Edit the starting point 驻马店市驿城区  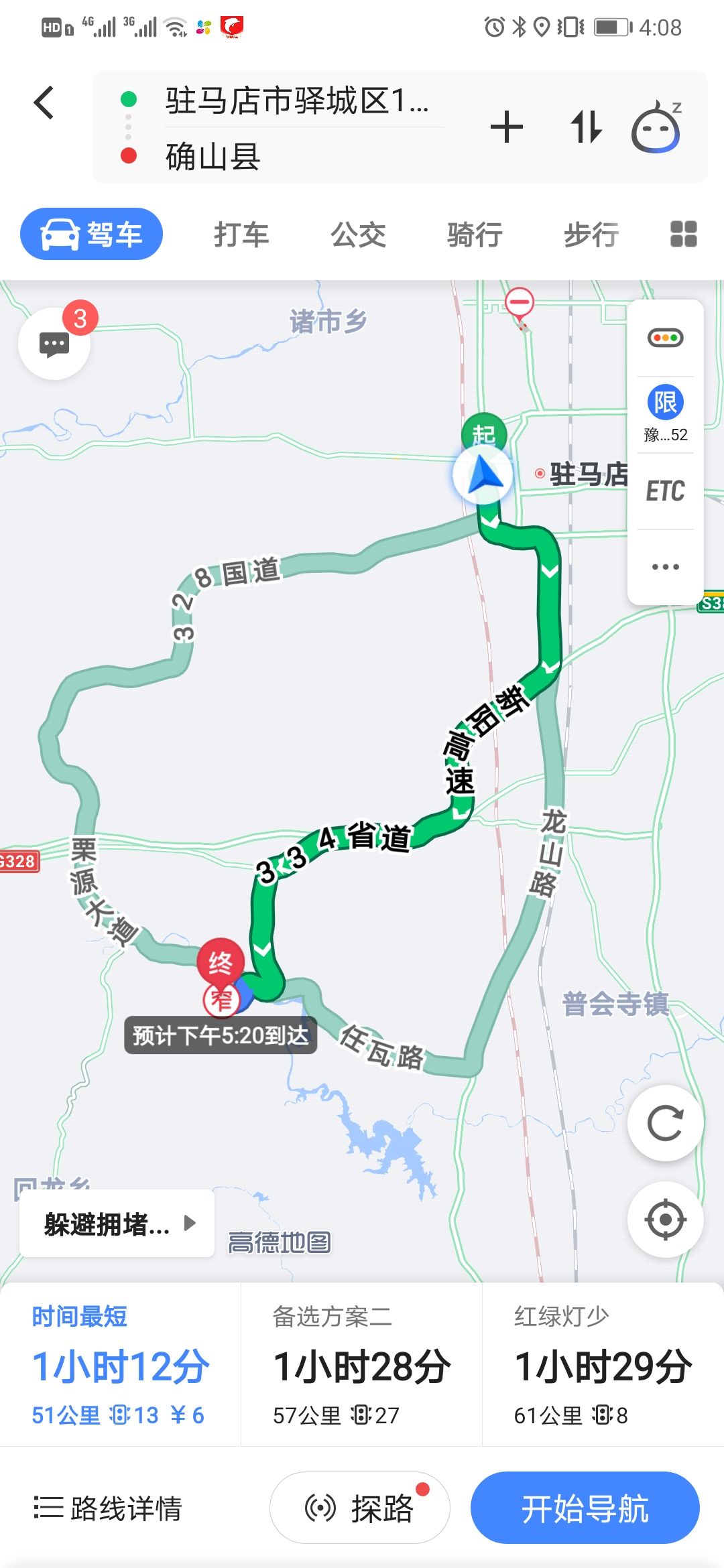click(297, 101)
